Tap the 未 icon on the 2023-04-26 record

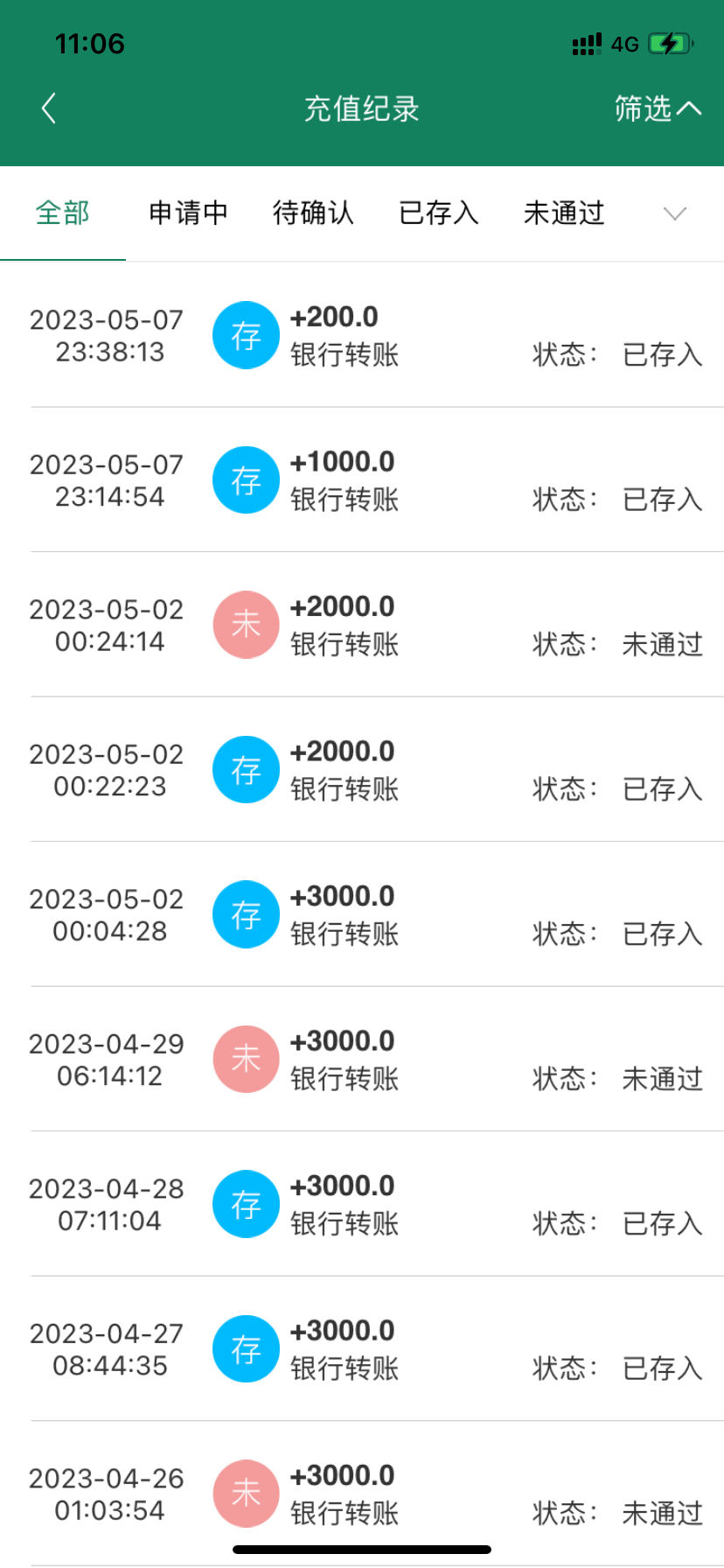click(245, 1493)
